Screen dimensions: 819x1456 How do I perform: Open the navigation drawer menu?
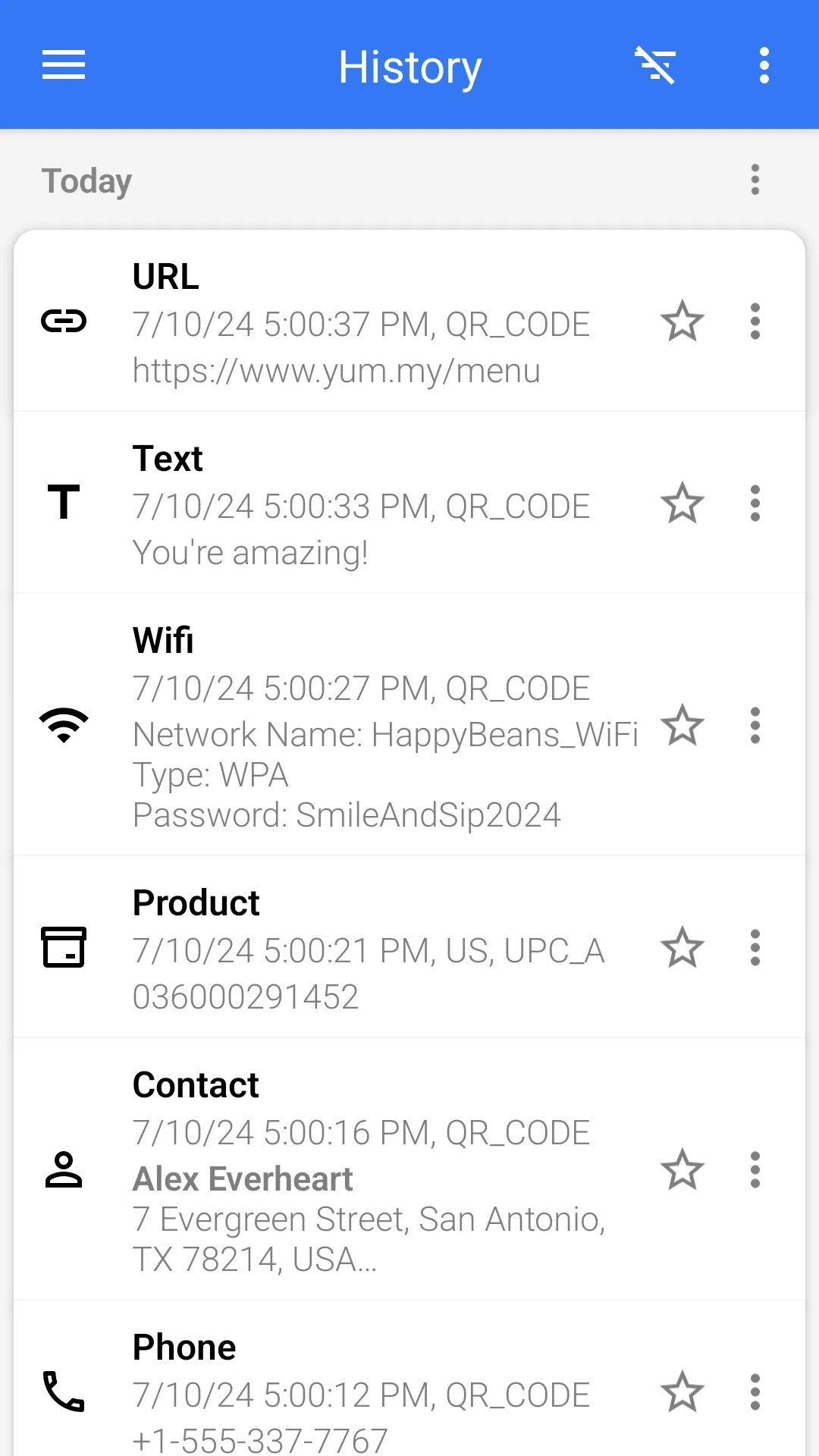pos(64,66)
